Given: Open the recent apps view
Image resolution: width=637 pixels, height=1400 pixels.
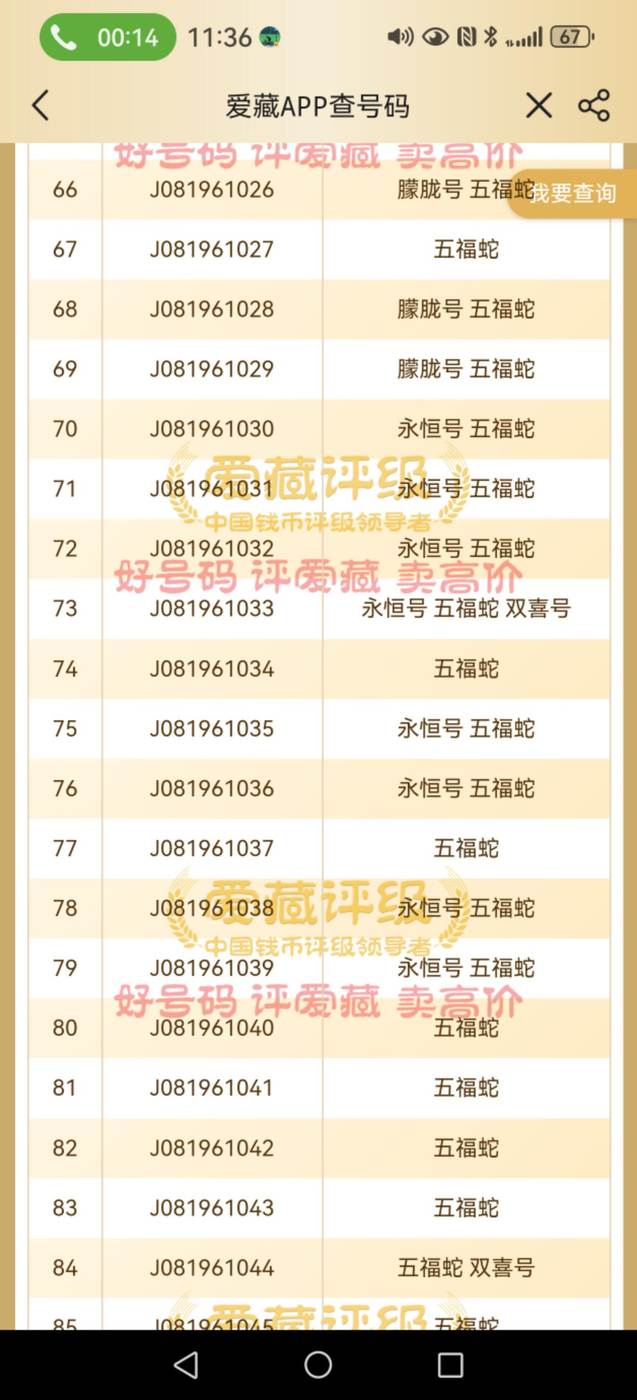Looking at the screenshot, I should click(x=451, y=1365).
